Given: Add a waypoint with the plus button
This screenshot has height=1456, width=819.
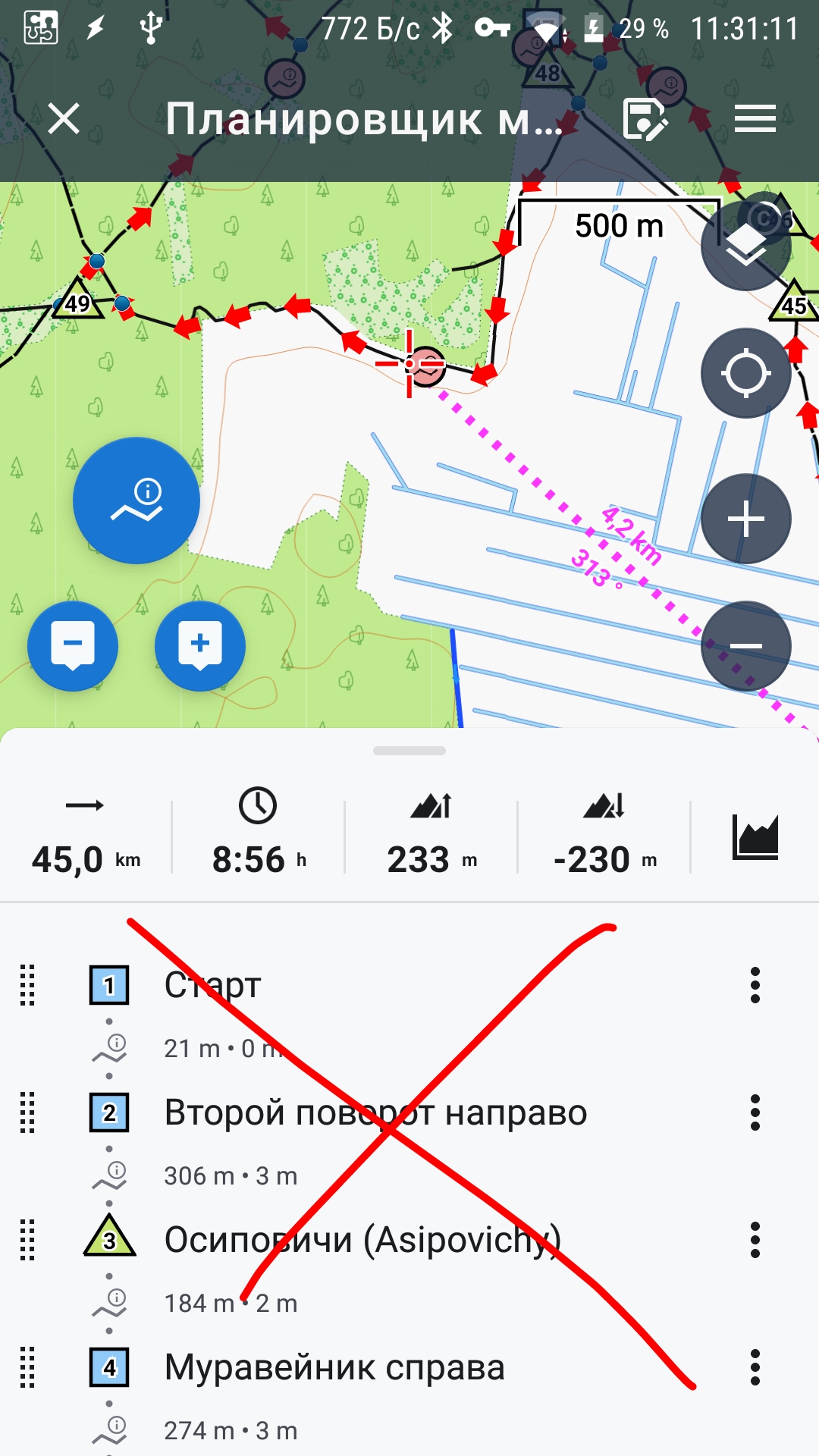Looking at the screenshot, I should click(x=200, y=646).
